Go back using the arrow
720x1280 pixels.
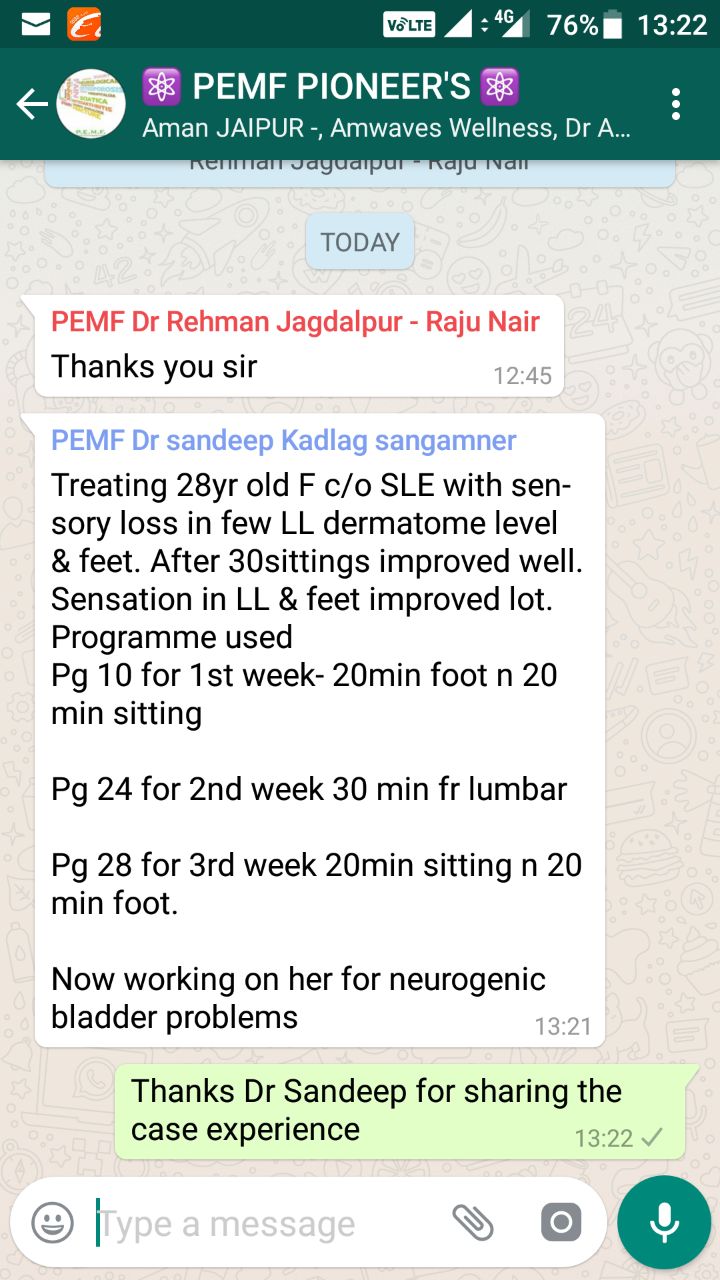pos(31,104)
